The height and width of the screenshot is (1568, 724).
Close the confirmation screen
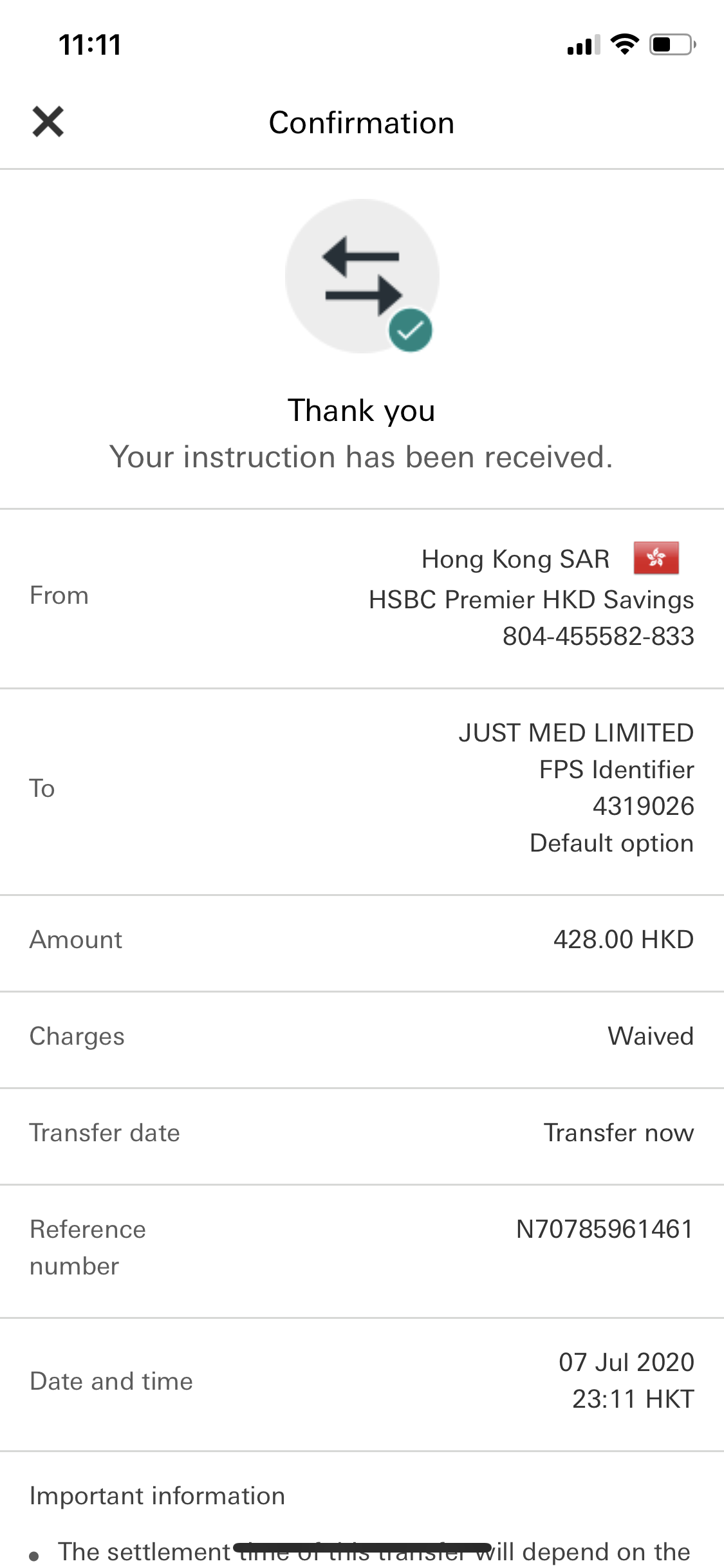48,122
